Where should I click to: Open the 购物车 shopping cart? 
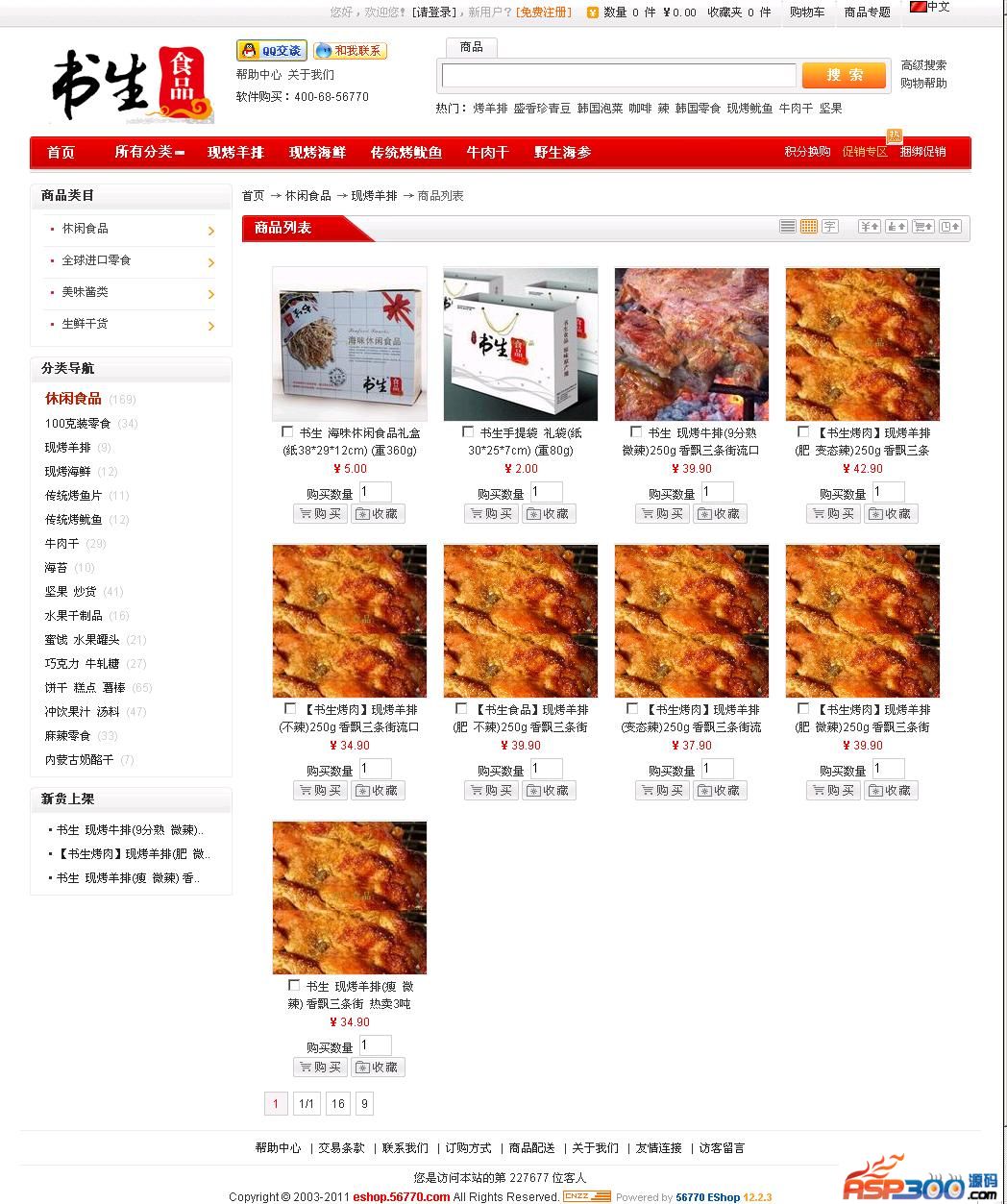806,12
